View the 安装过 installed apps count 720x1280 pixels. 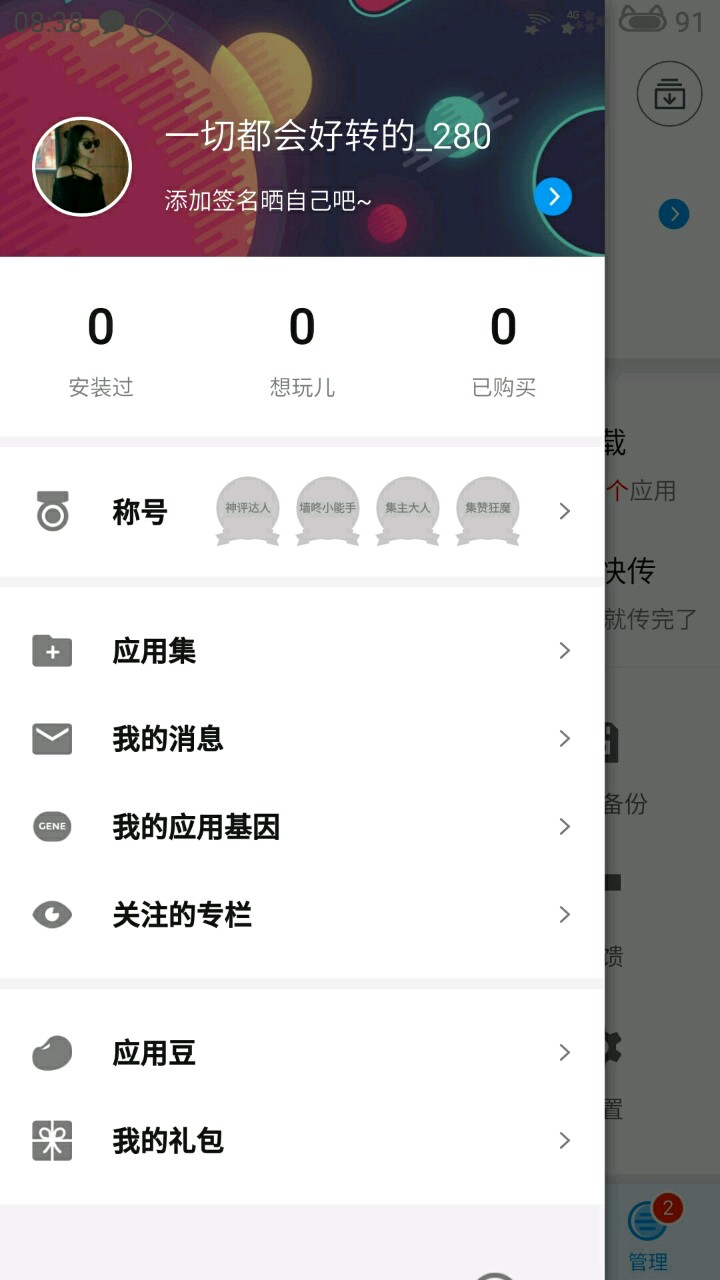pyautogui.click(x=101, y=351)
